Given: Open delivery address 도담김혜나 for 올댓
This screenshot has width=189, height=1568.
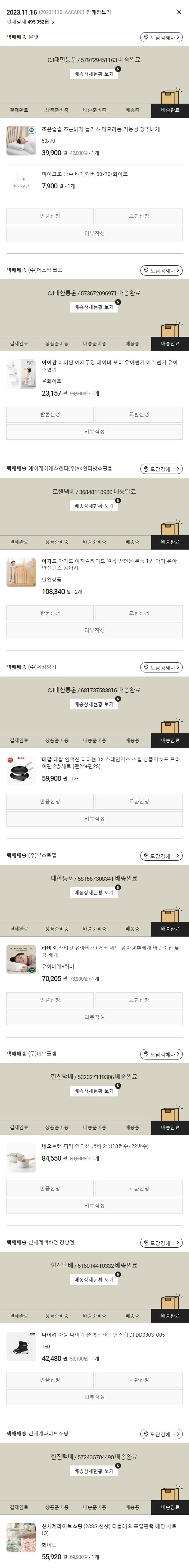Looking at the screenshot, I should coord(161,37).
